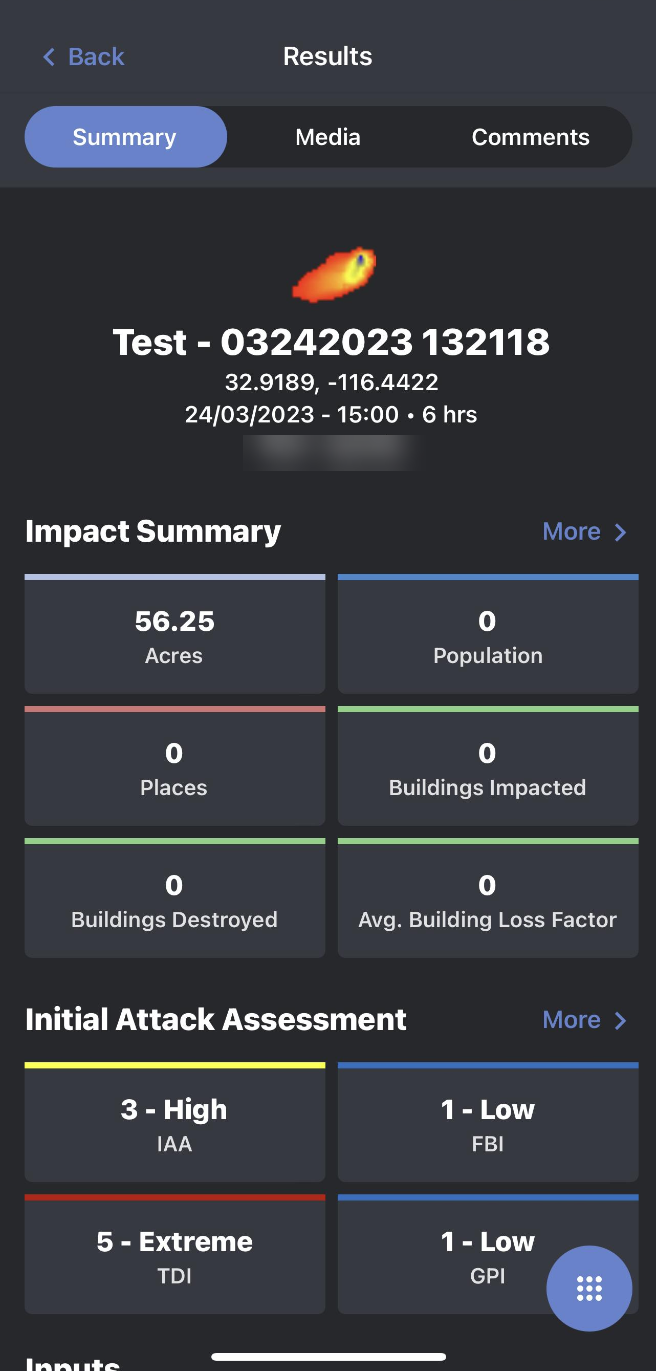
Task: Switch to the Media tab
Action: click(328, 137)
